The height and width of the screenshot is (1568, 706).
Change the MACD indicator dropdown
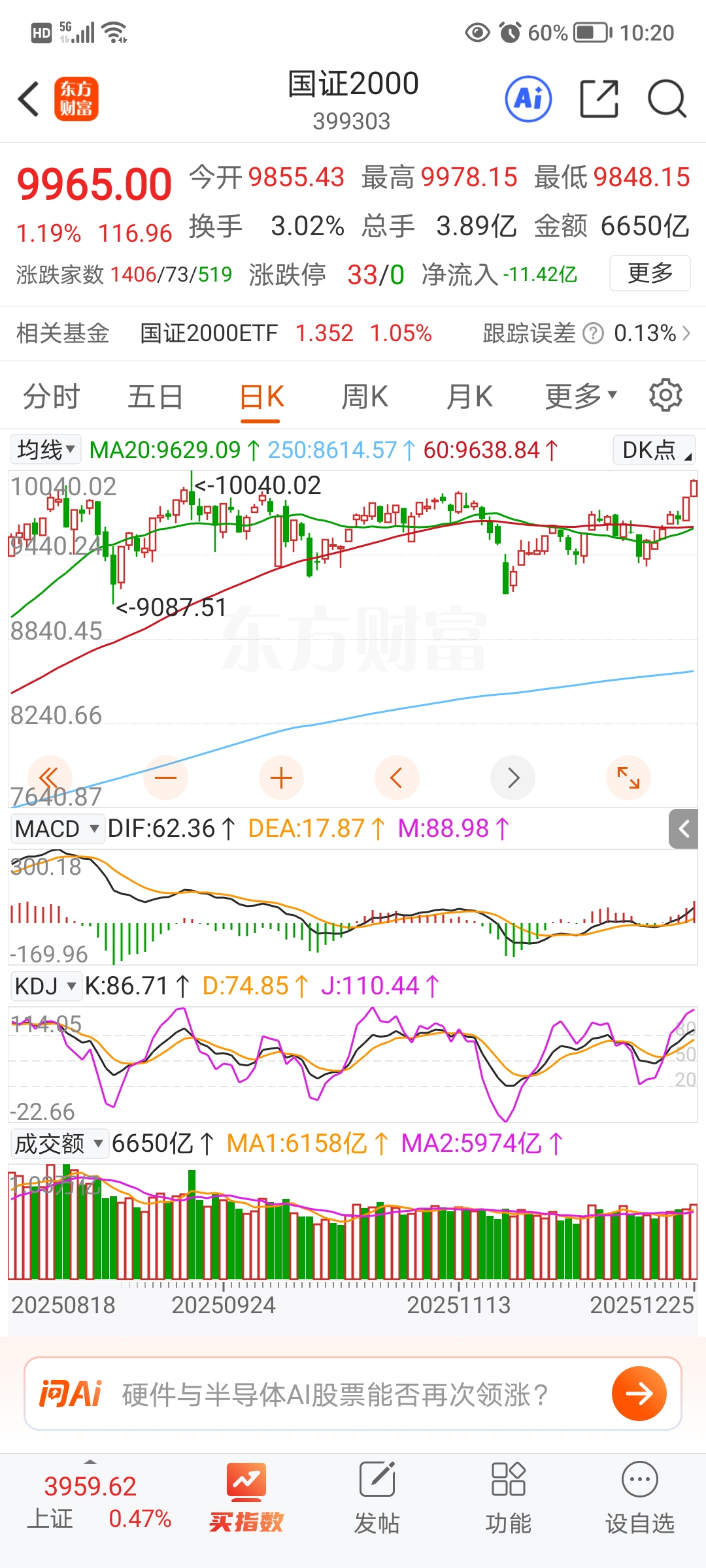57,829
